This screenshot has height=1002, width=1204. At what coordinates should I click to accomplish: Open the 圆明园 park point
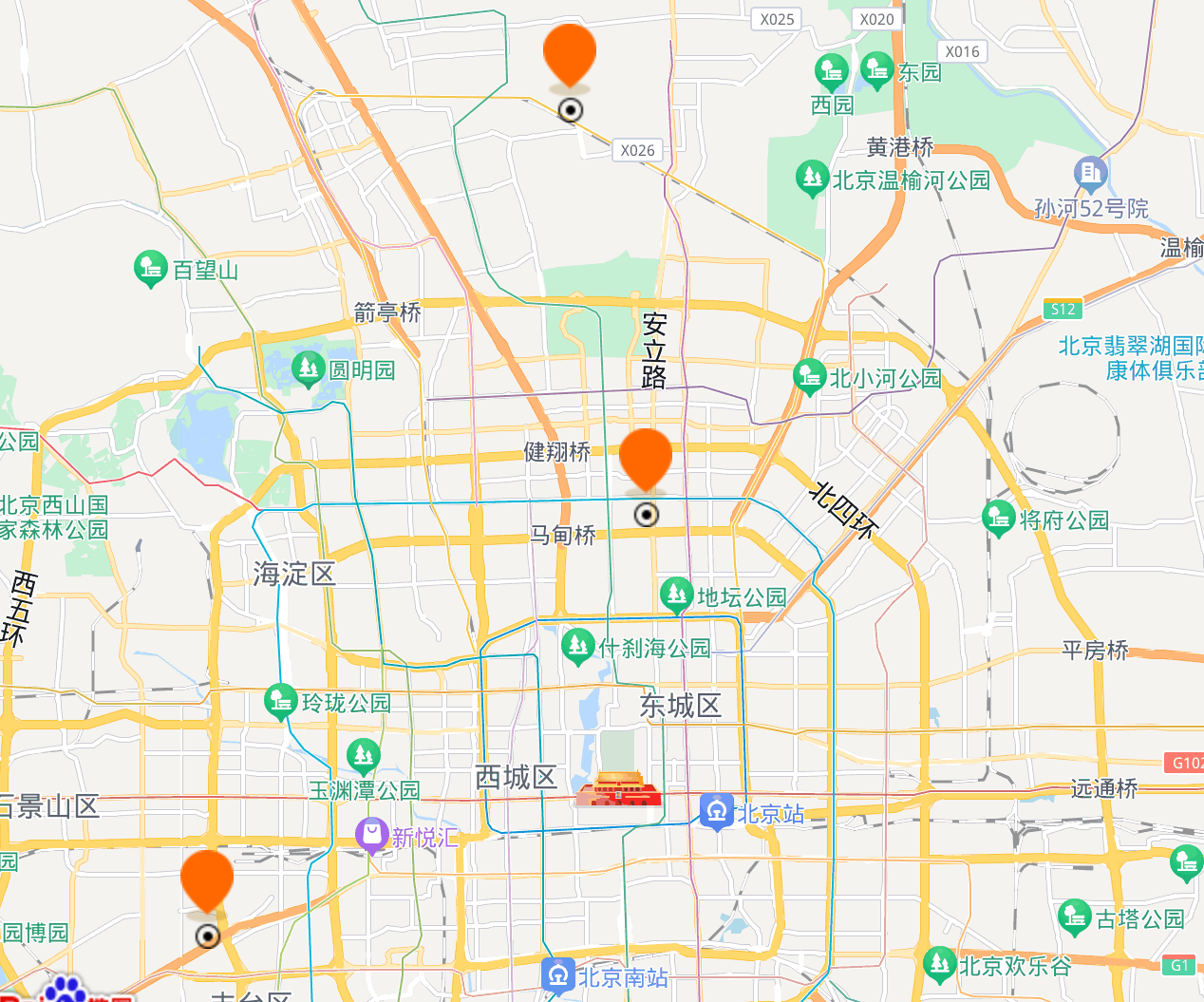pyautogui.click(x=308, y=369)
